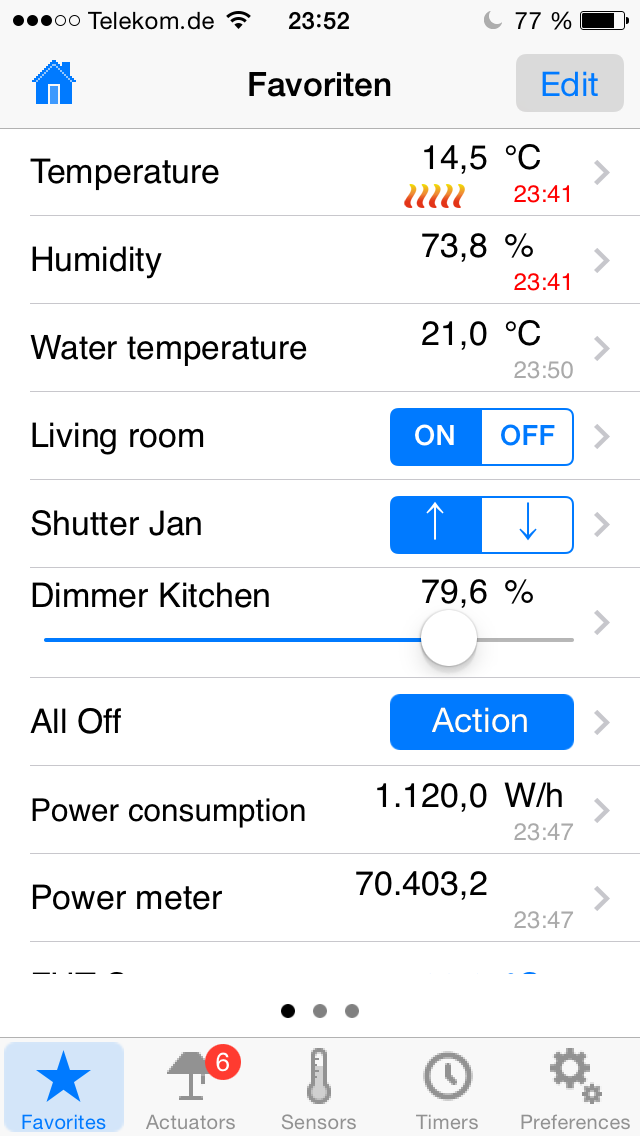
Task: Switch to the Timers tab
Action: tap(447, 1088)
